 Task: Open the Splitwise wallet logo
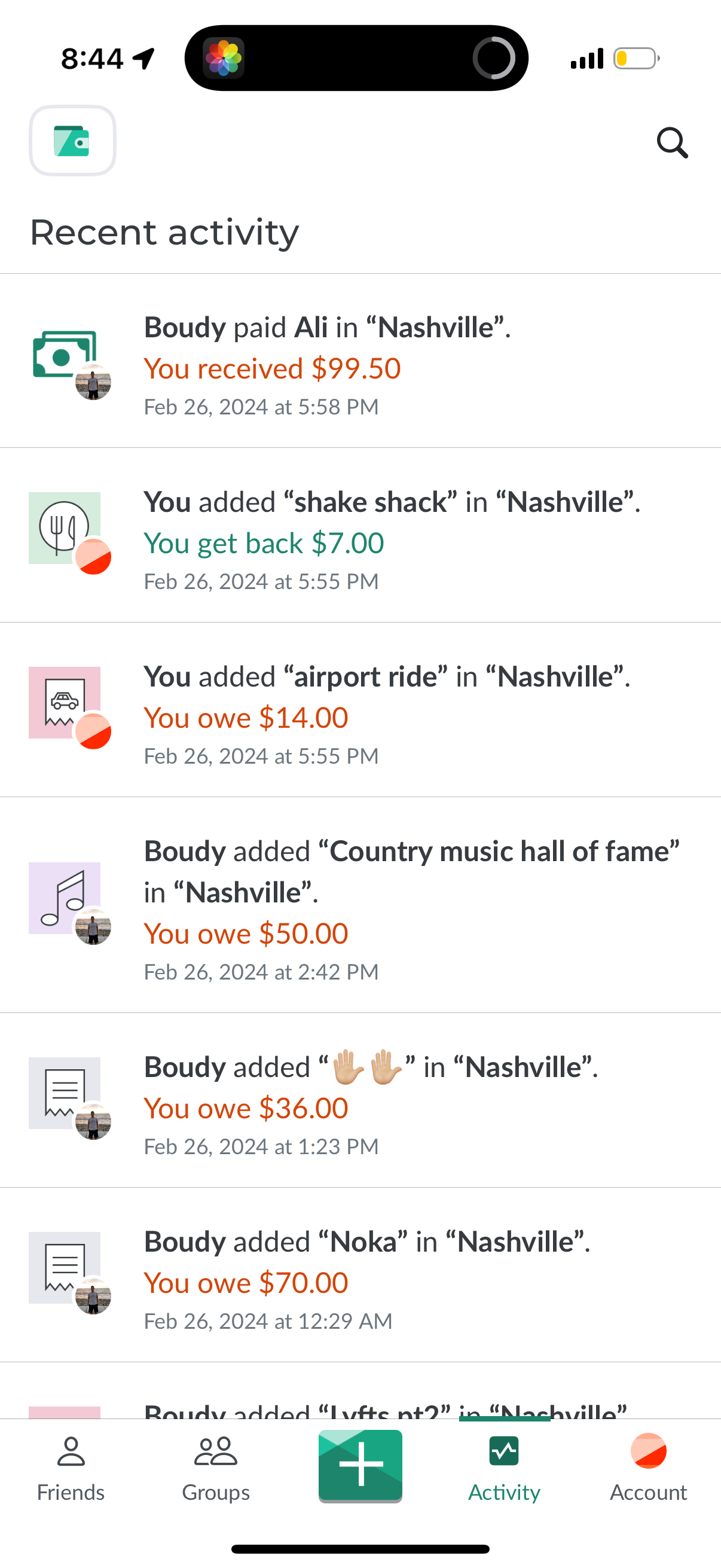72,141
